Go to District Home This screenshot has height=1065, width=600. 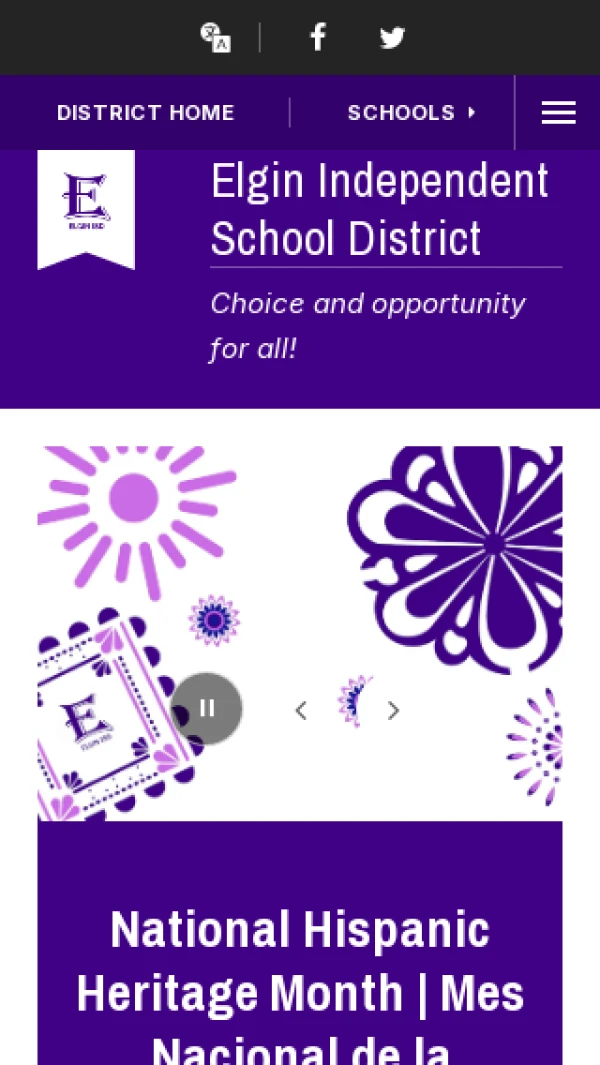coord(146,113)
